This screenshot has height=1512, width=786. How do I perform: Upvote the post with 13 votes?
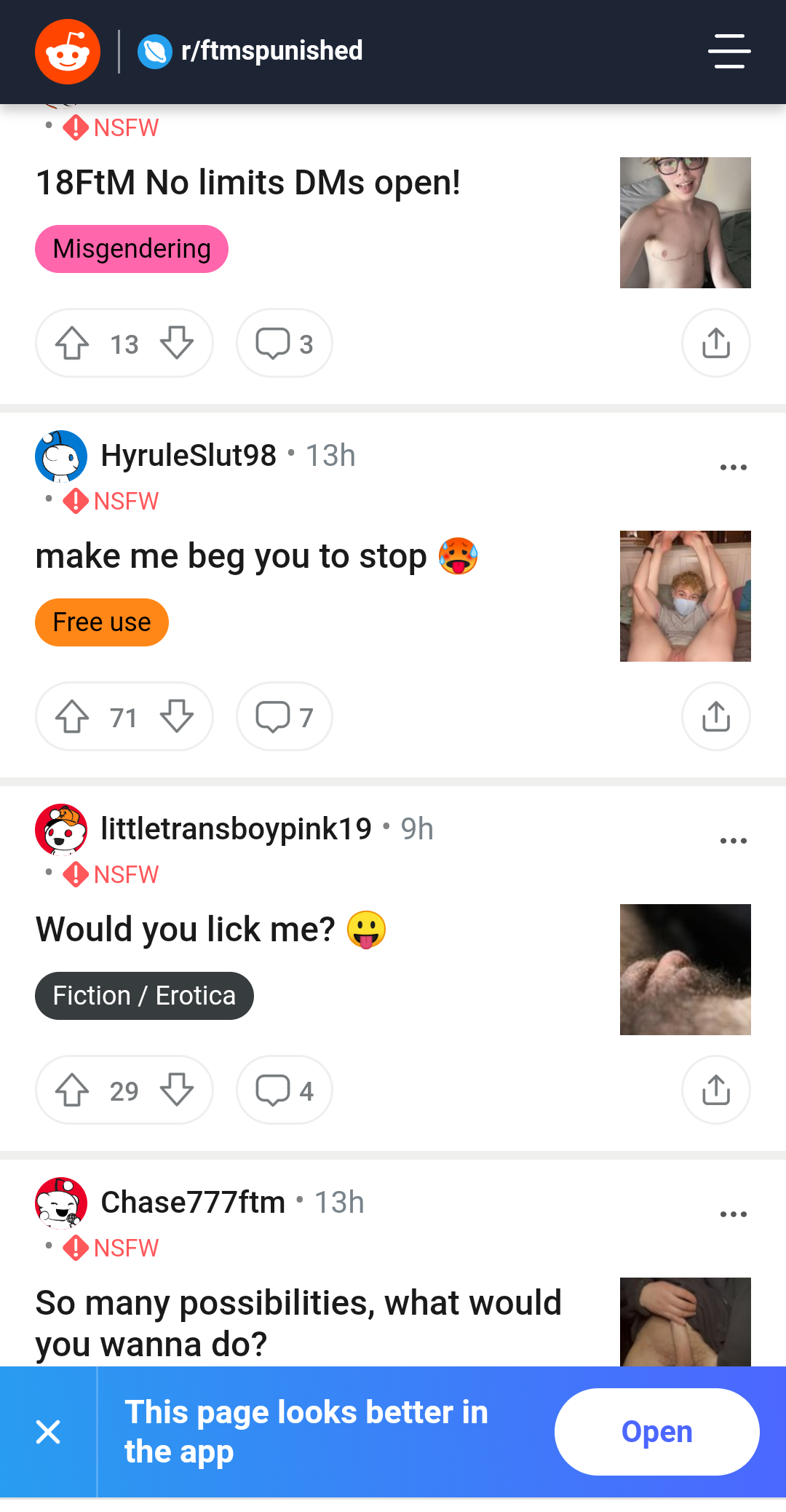[x=72, y=343]
